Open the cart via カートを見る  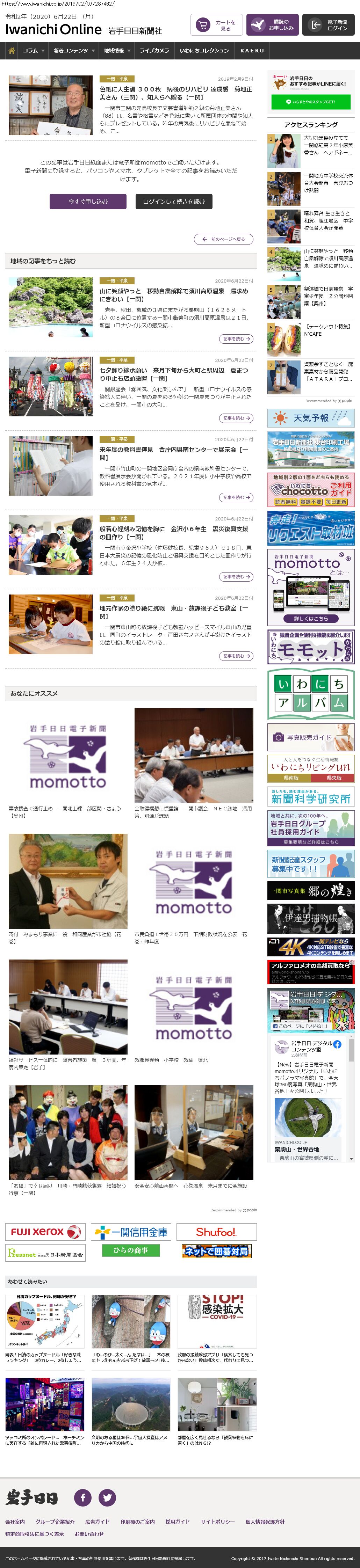[217, 25]
